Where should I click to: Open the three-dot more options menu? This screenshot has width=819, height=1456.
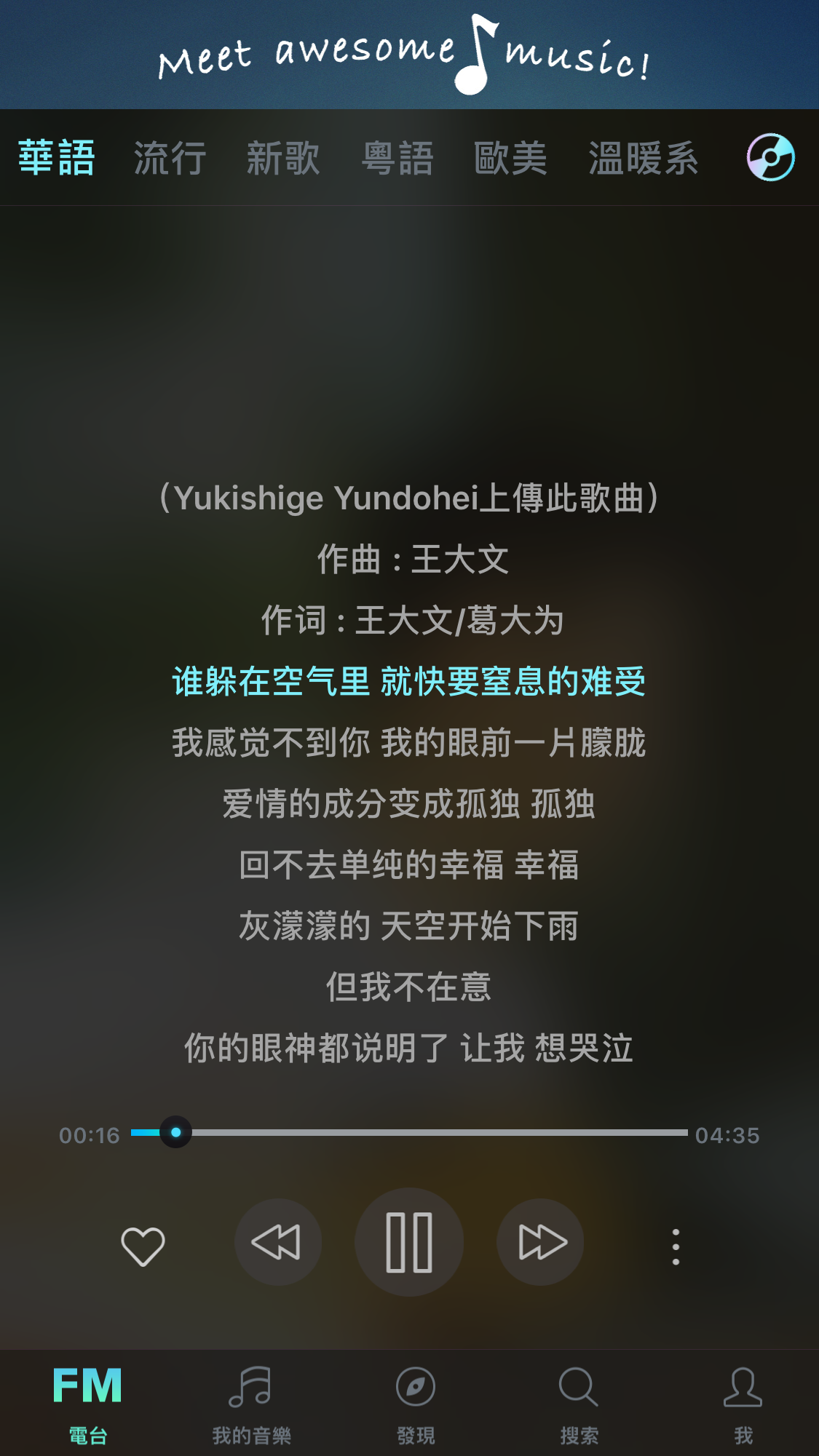pyautogui.click(x=676, y=1243)
